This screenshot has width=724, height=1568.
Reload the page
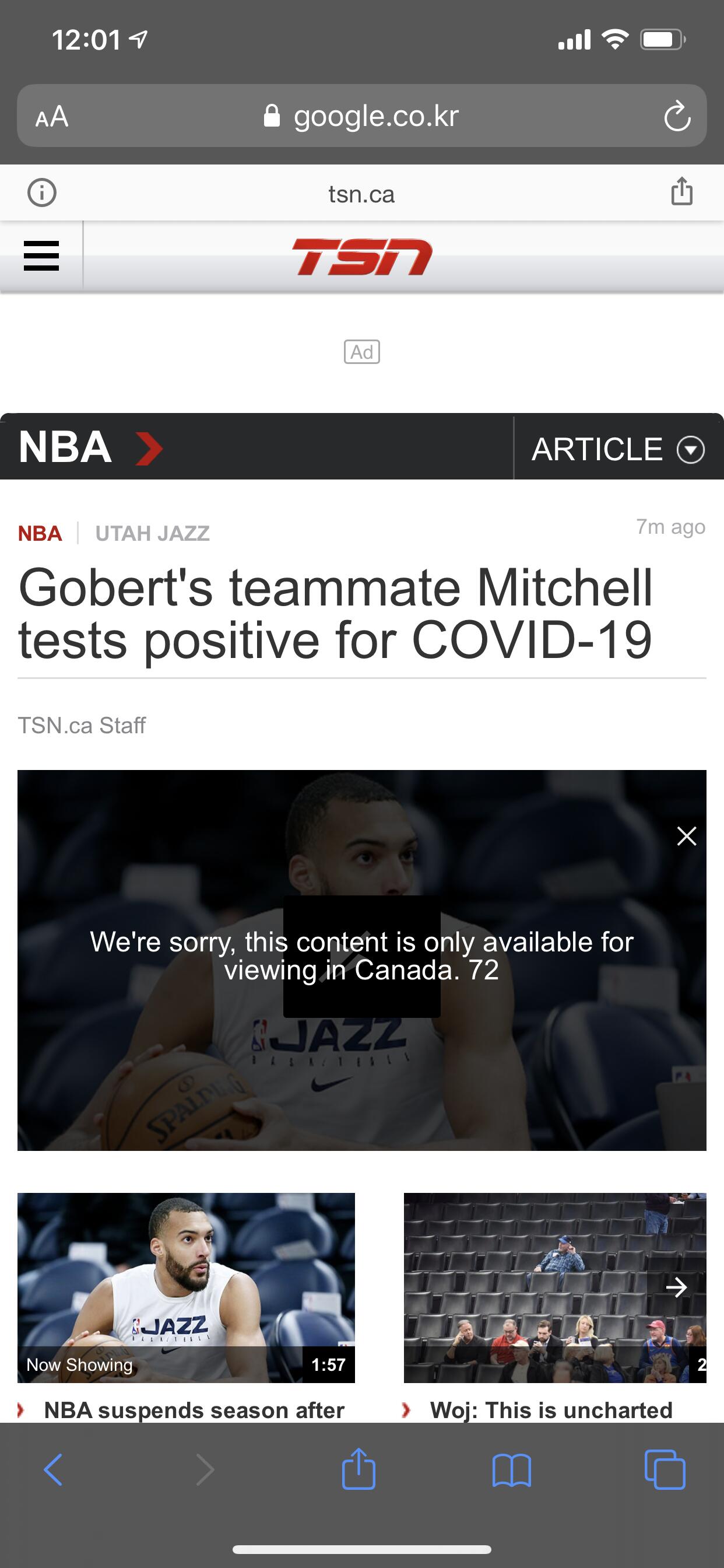(x=677, y=116)
